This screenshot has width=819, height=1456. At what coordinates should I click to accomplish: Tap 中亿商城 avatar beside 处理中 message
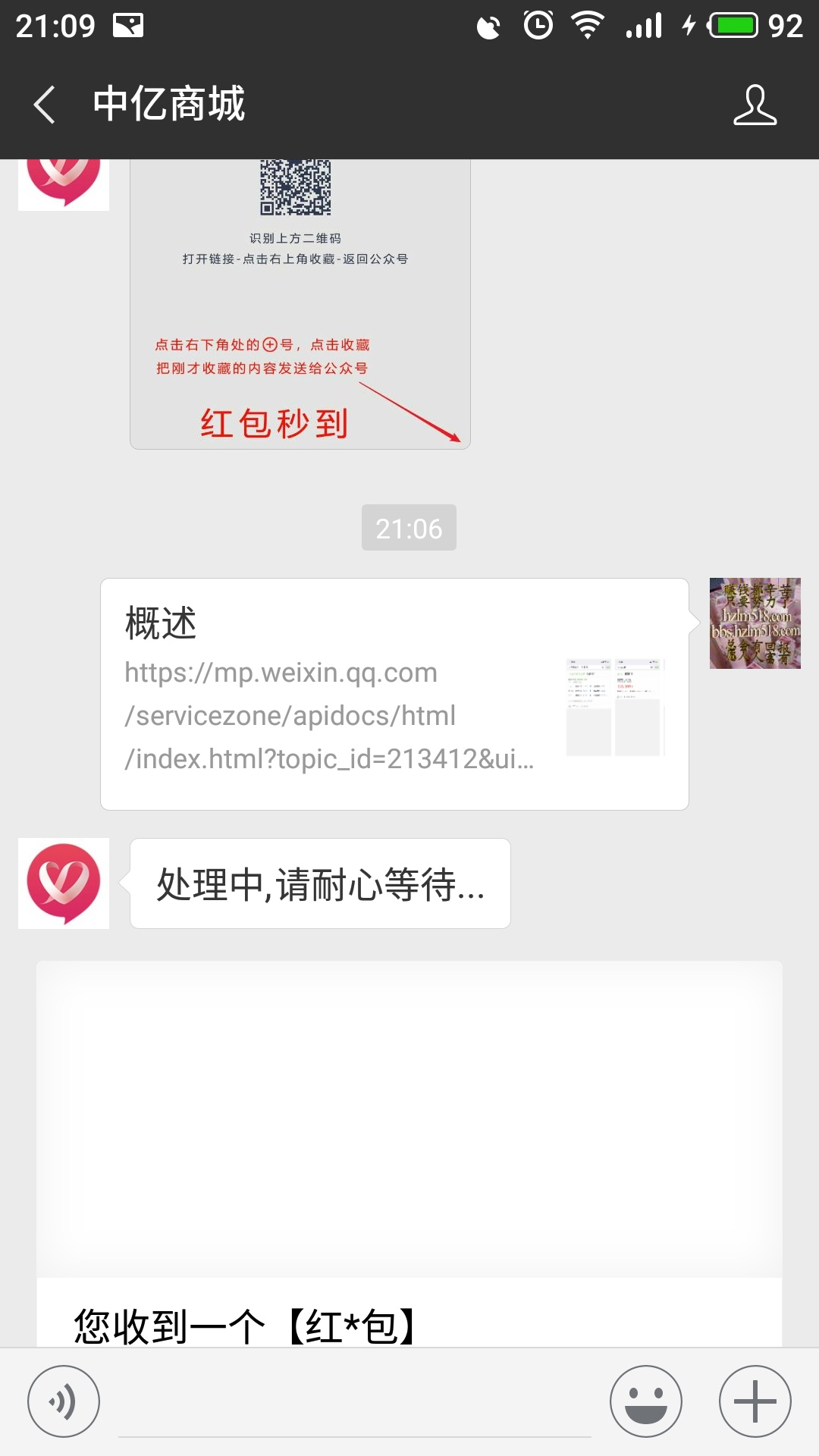[x=64, y=883]
